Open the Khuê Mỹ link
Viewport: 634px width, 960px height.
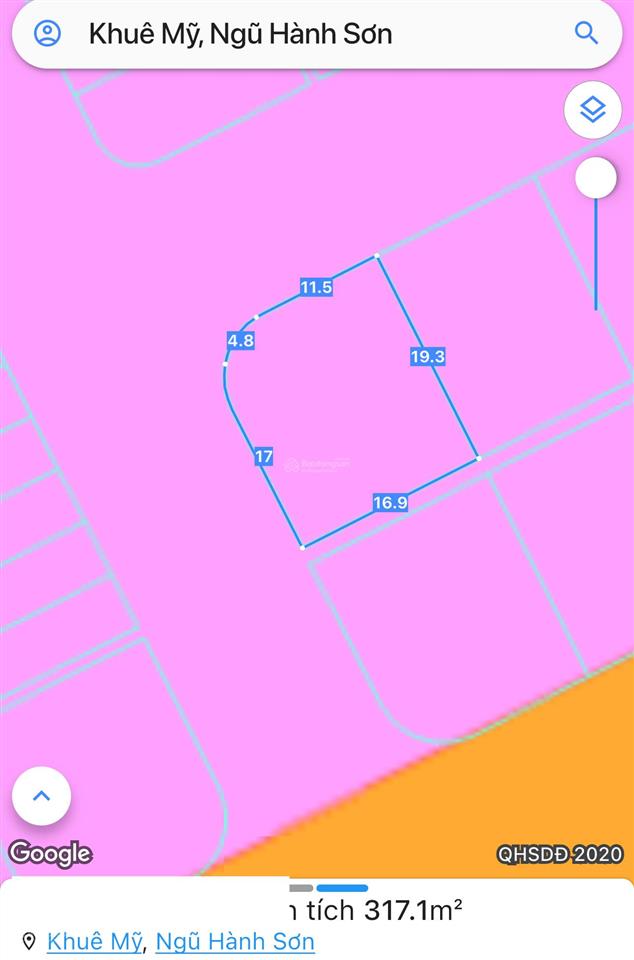tap(95, 941)
